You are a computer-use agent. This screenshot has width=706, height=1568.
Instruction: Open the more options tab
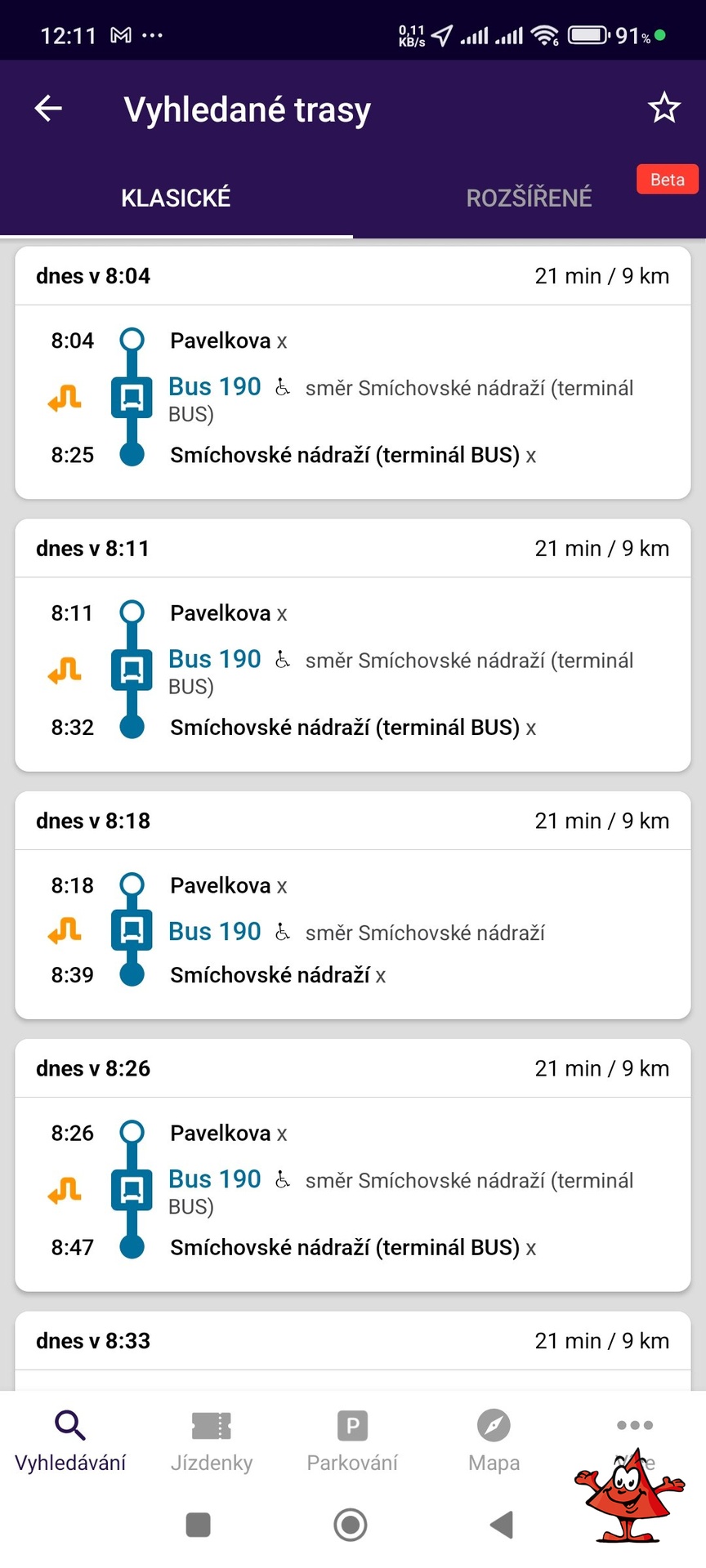point(635,1429)
